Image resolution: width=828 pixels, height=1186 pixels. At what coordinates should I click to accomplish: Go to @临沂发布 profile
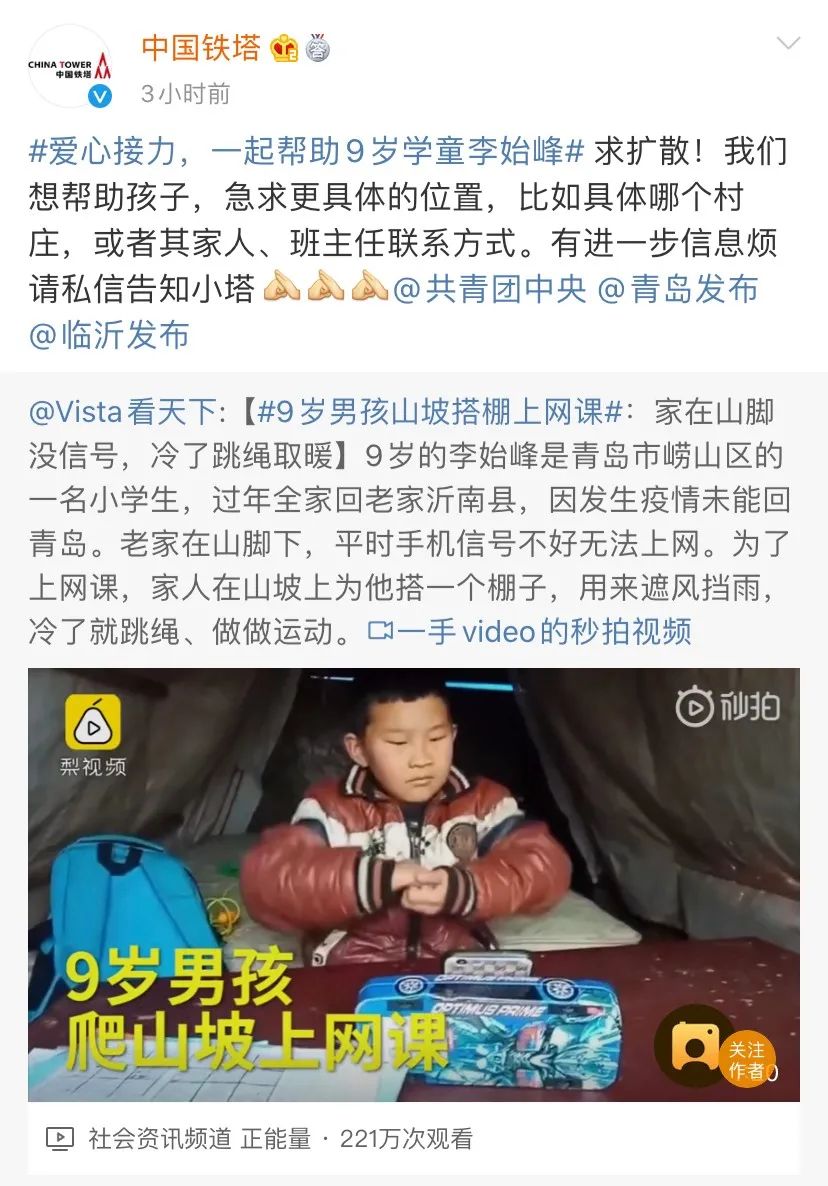109,335
